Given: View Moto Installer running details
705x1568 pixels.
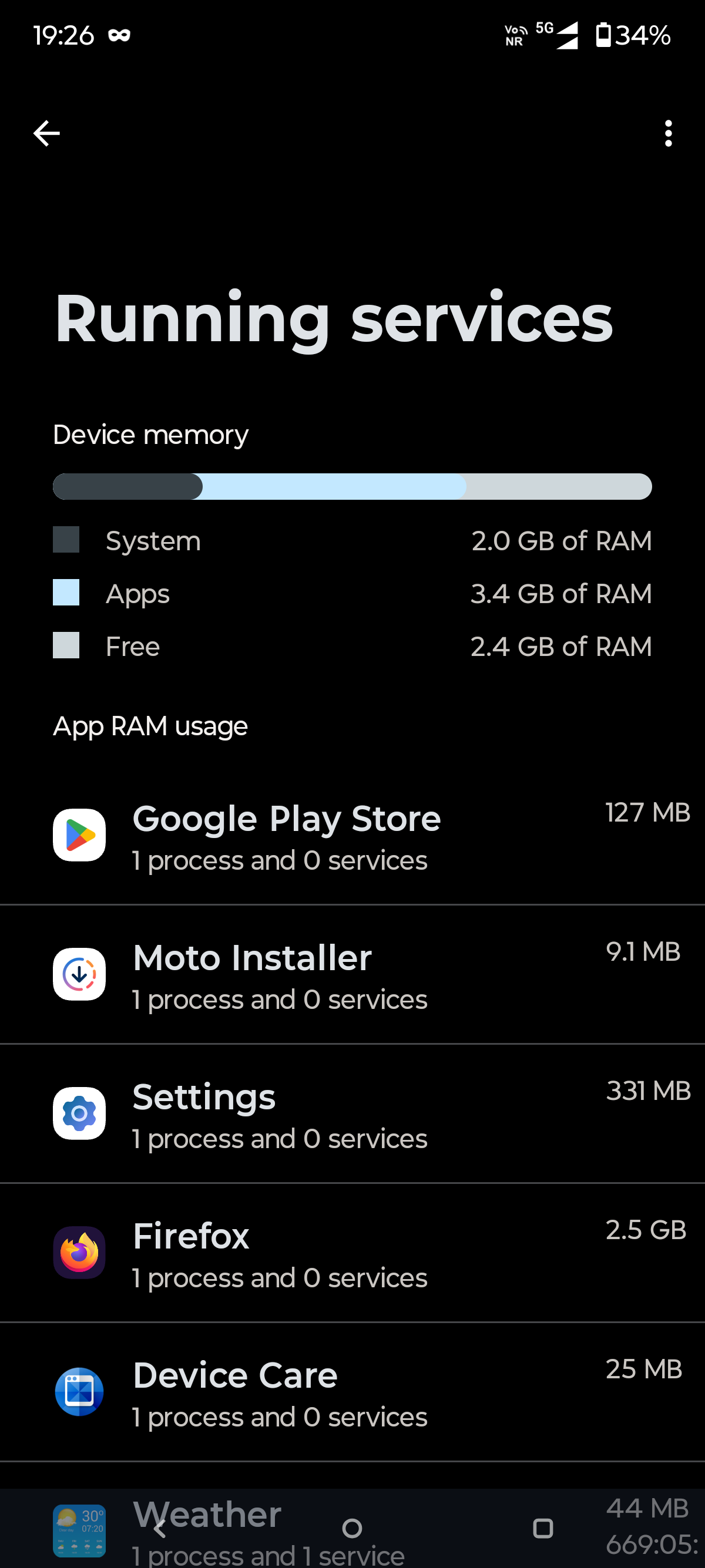Looking at the screenshot, I should pyautogui.click(x=352, y=974).
